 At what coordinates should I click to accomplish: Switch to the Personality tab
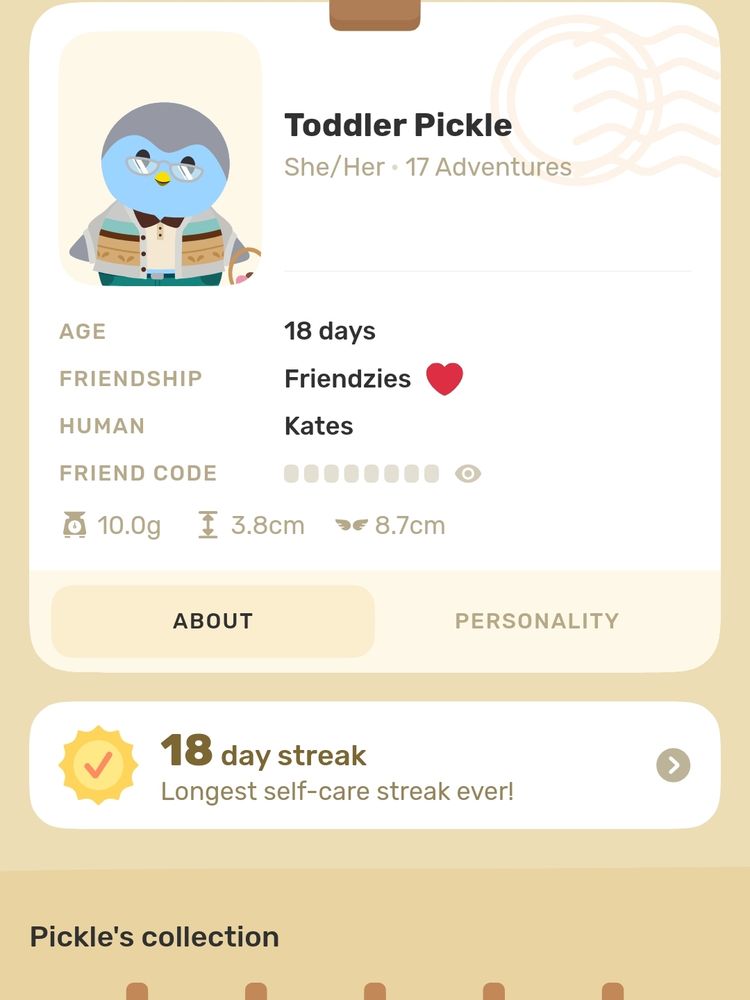click(x=537, y=621)
